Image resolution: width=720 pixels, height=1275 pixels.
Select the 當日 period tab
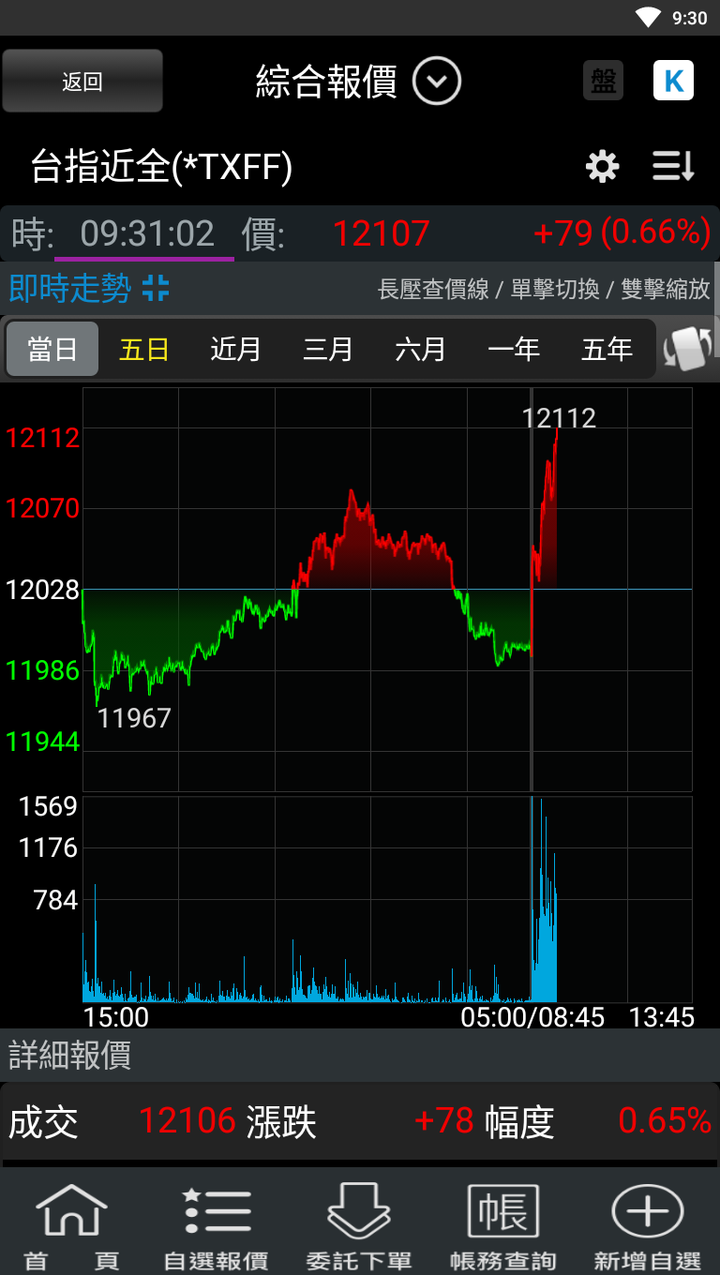tap(53, 349)
